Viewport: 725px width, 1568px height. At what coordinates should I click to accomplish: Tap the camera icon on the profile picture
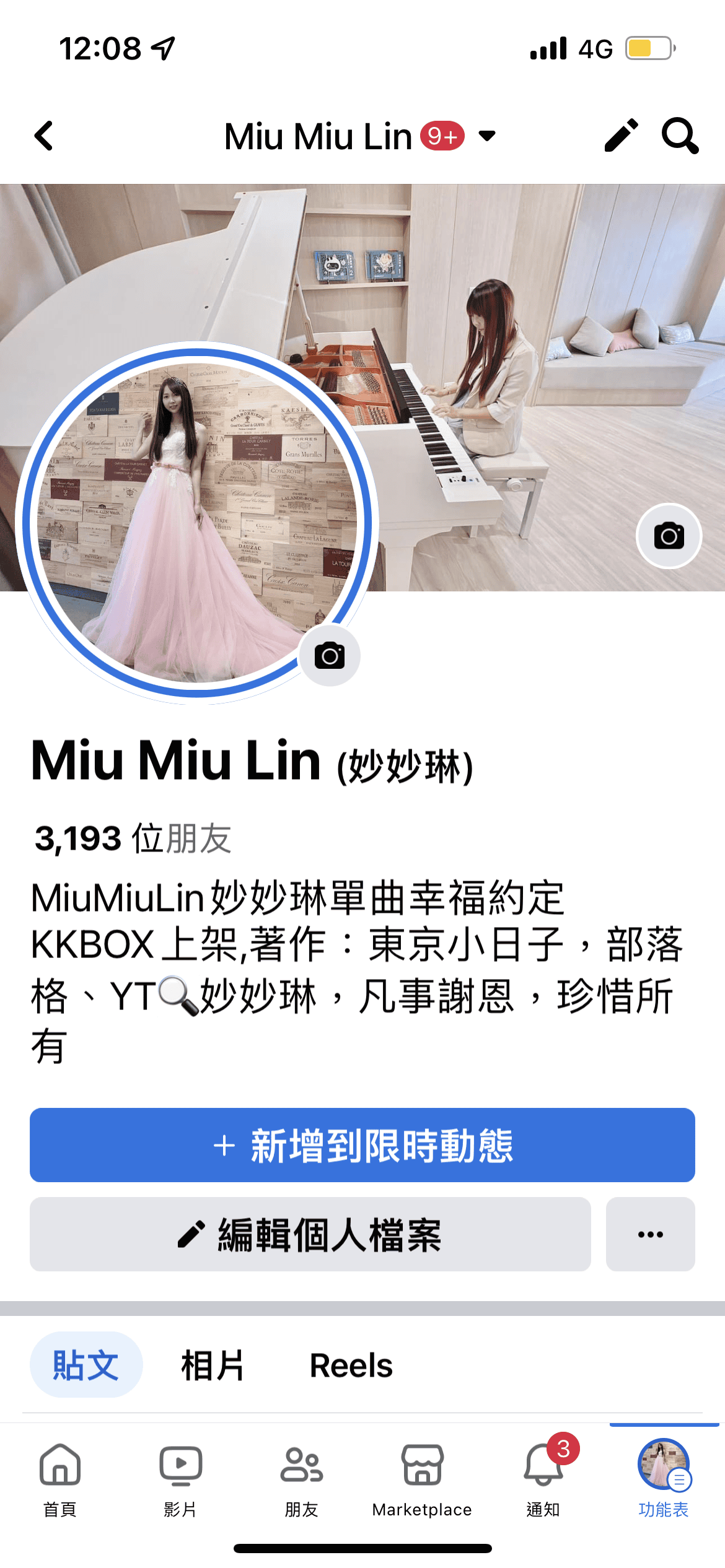tap(331, 656)
